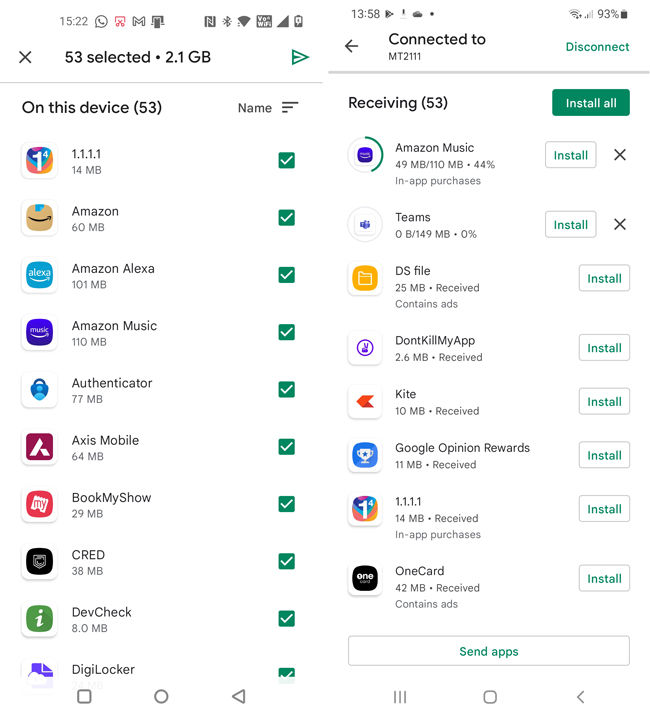This screenshot has width=650, height=716.
Task: Change sort order from Name
Action: [269, 107]
